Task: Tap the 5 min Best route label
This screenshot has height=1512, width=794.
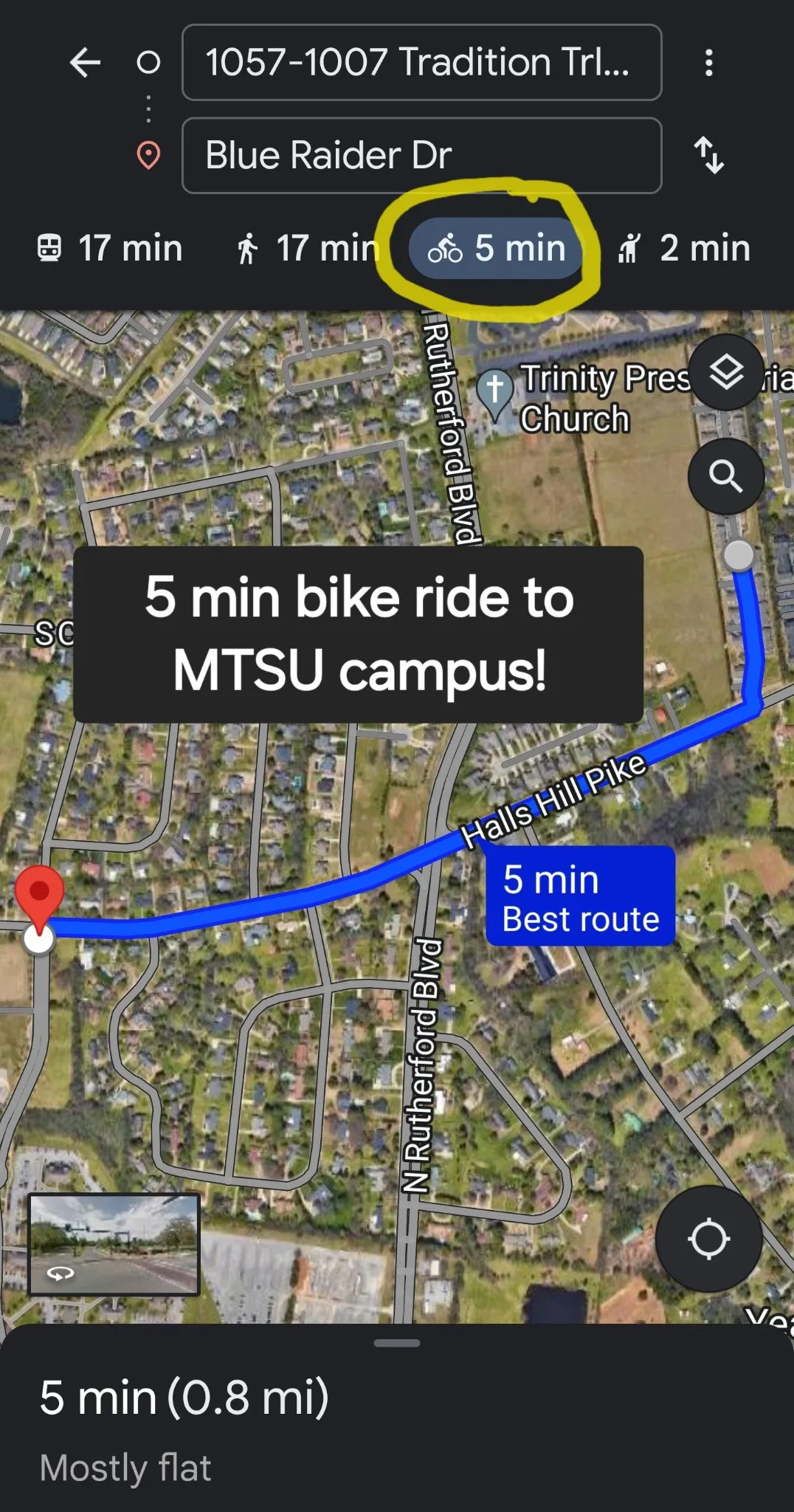Action: 580,897
